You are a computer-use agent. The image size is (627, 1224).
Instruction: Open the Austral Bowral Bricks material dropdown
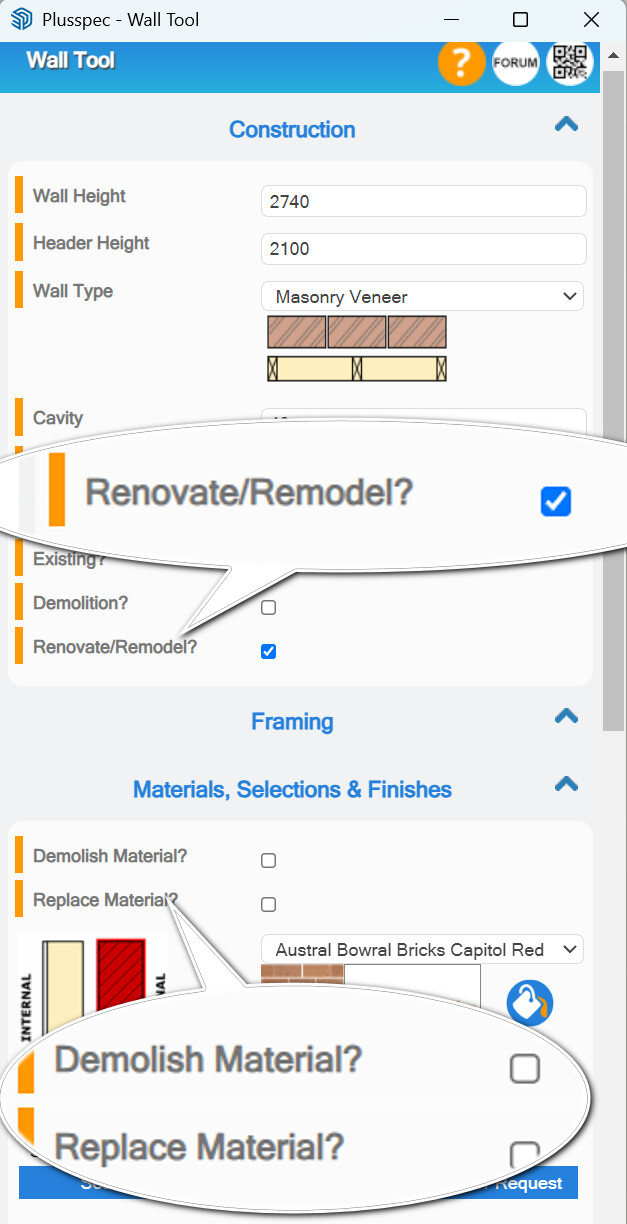[423, 949]
